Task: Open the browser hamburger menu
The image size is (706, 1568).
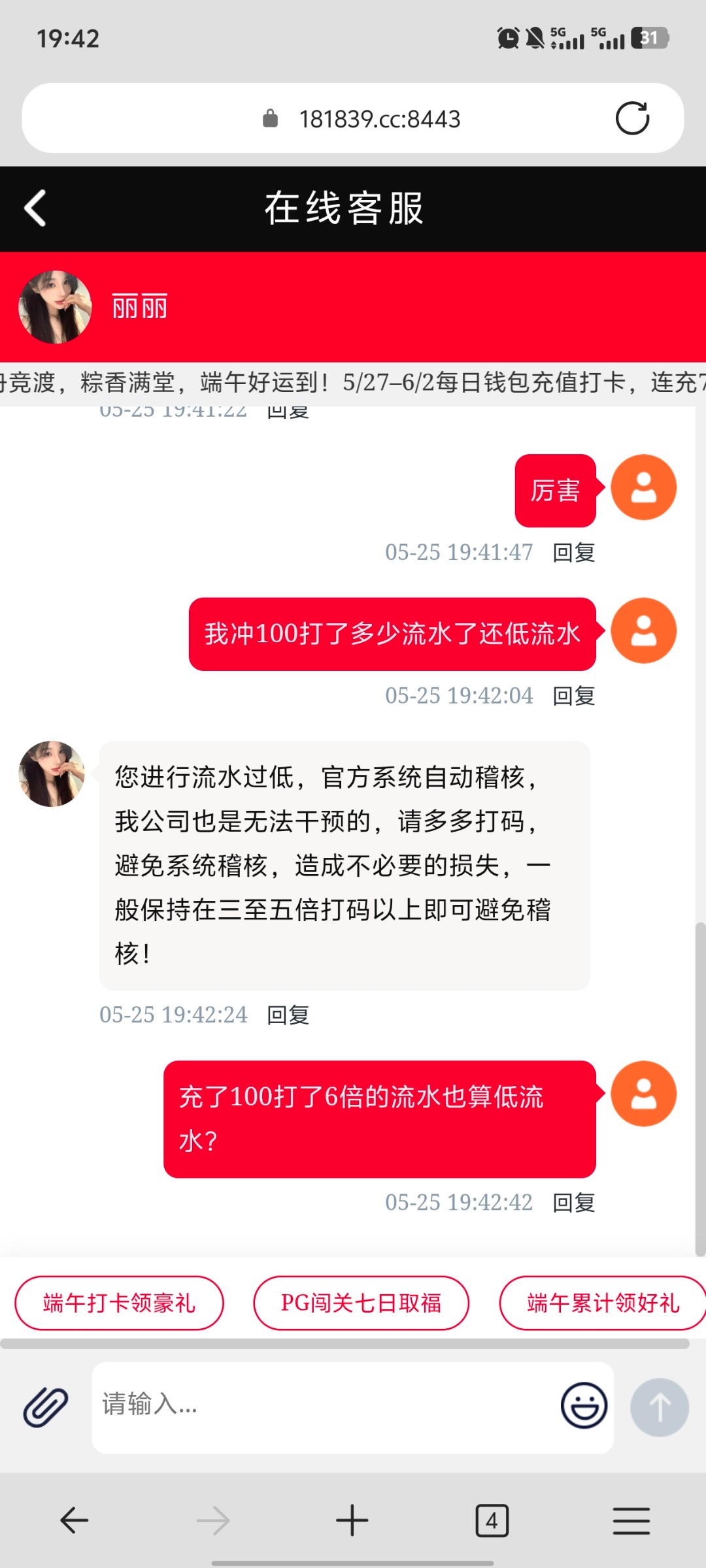Action: point(631,1520)
